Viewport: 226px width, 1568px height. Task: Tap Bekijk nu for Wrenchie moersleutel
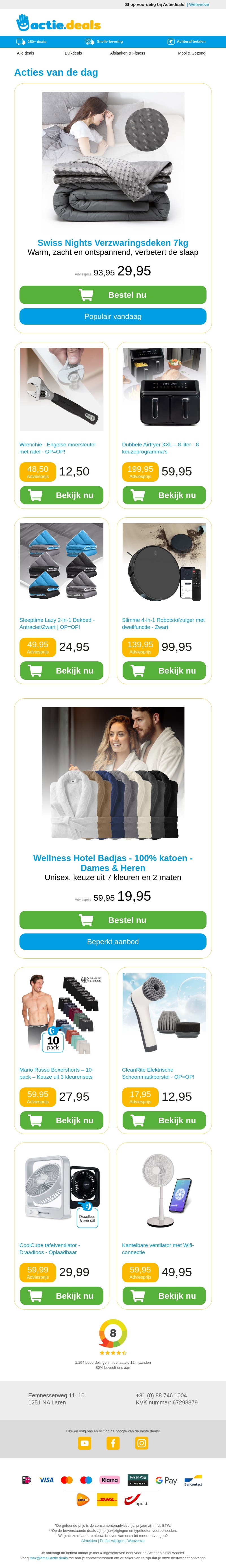[x=62, y=495]
